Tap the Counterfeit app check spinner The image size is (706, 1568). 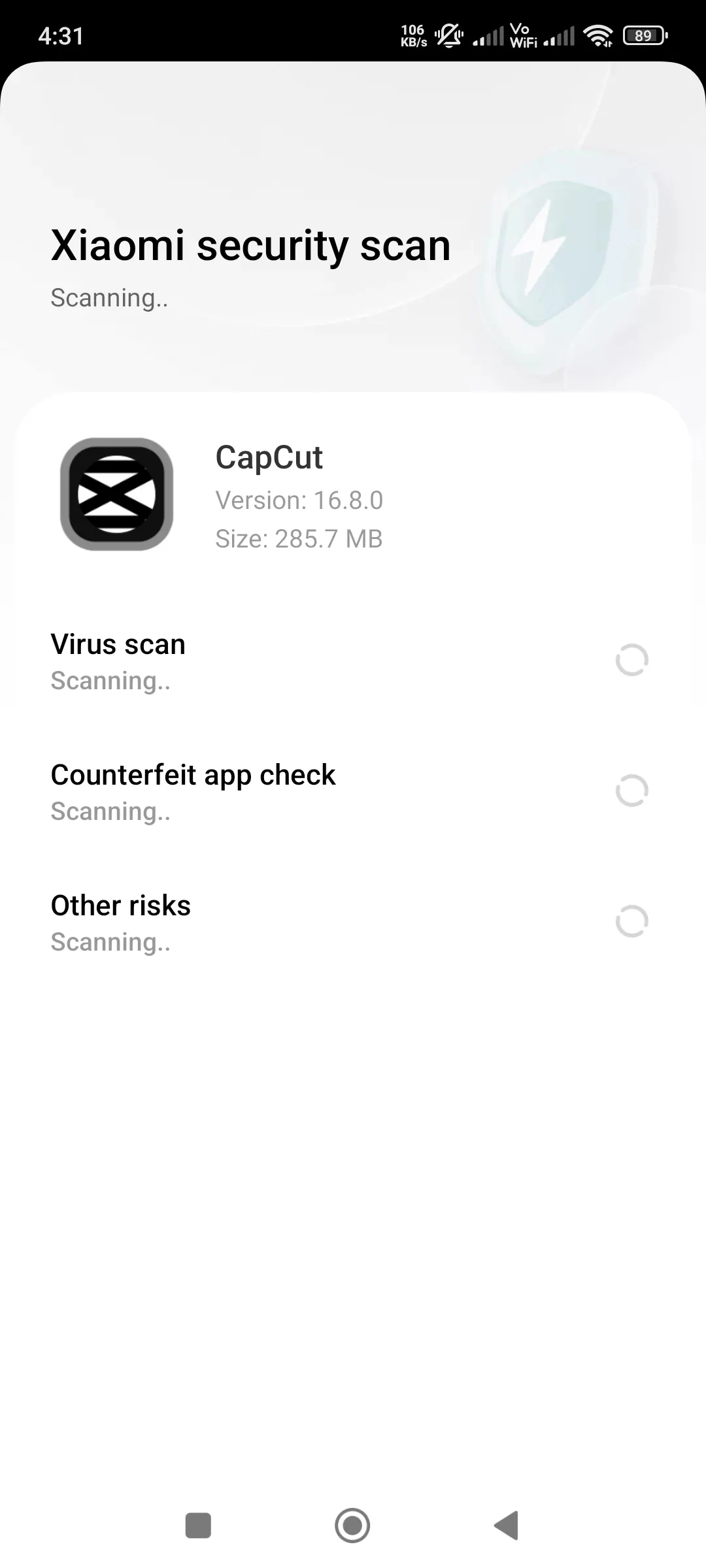(x=631, y=791)
